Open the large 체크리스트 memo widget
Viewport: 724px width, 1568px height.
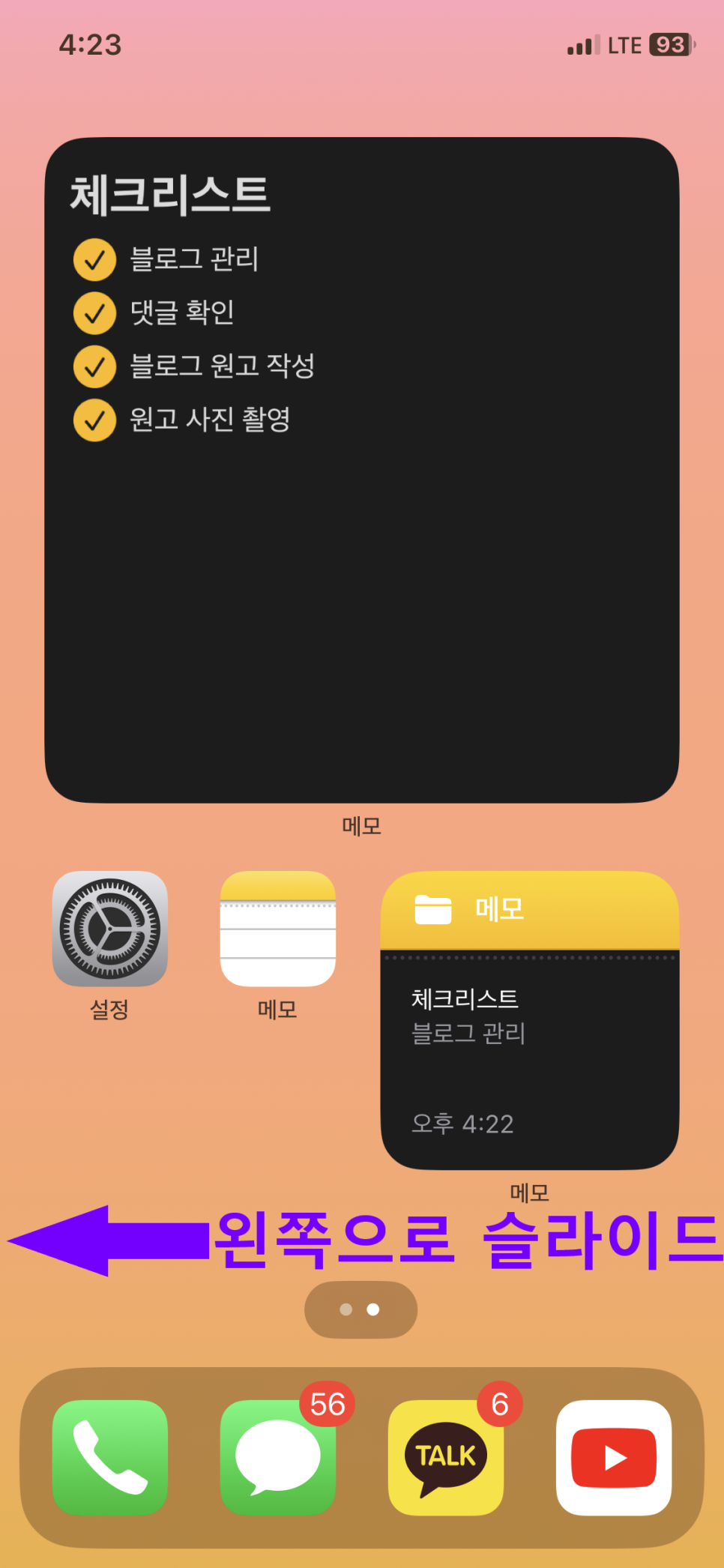coord(362,470)
